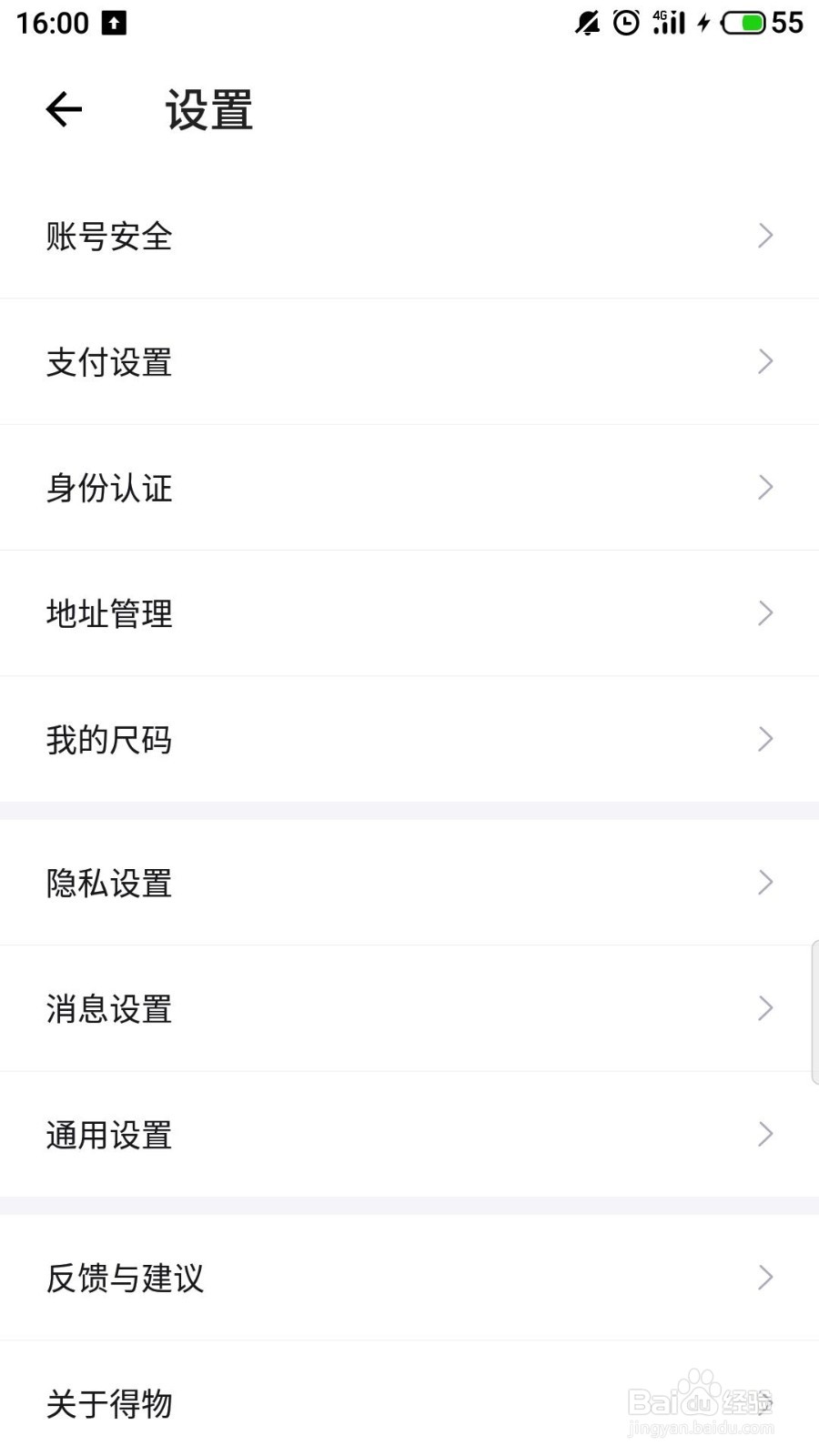Expand the 账号安全 row chevron
The height and width of the screenshot is (1456, 819).
(765, 236)
